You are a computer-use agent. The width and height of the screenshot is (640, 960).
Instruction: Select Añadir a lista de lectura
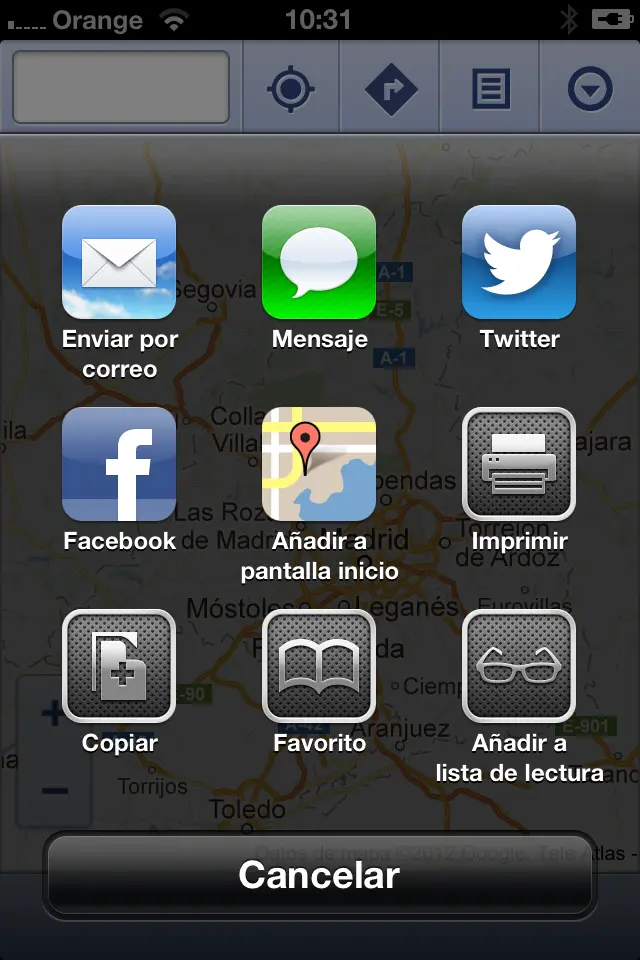(519, 666)
